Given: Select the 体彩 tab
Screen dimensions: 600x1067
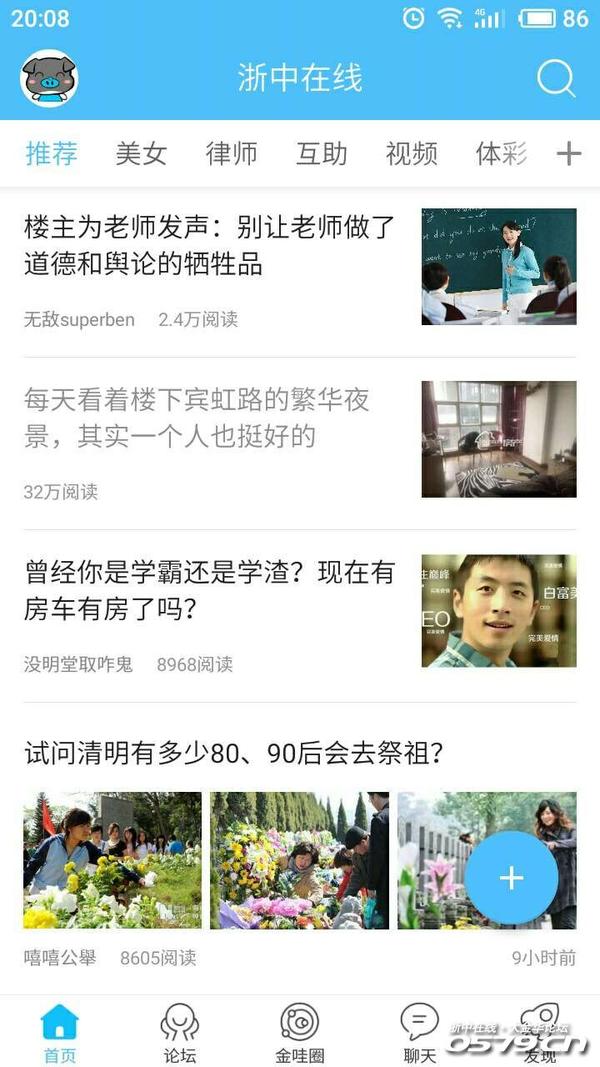Looking at the screenshot, I should [x=500, y=153].
